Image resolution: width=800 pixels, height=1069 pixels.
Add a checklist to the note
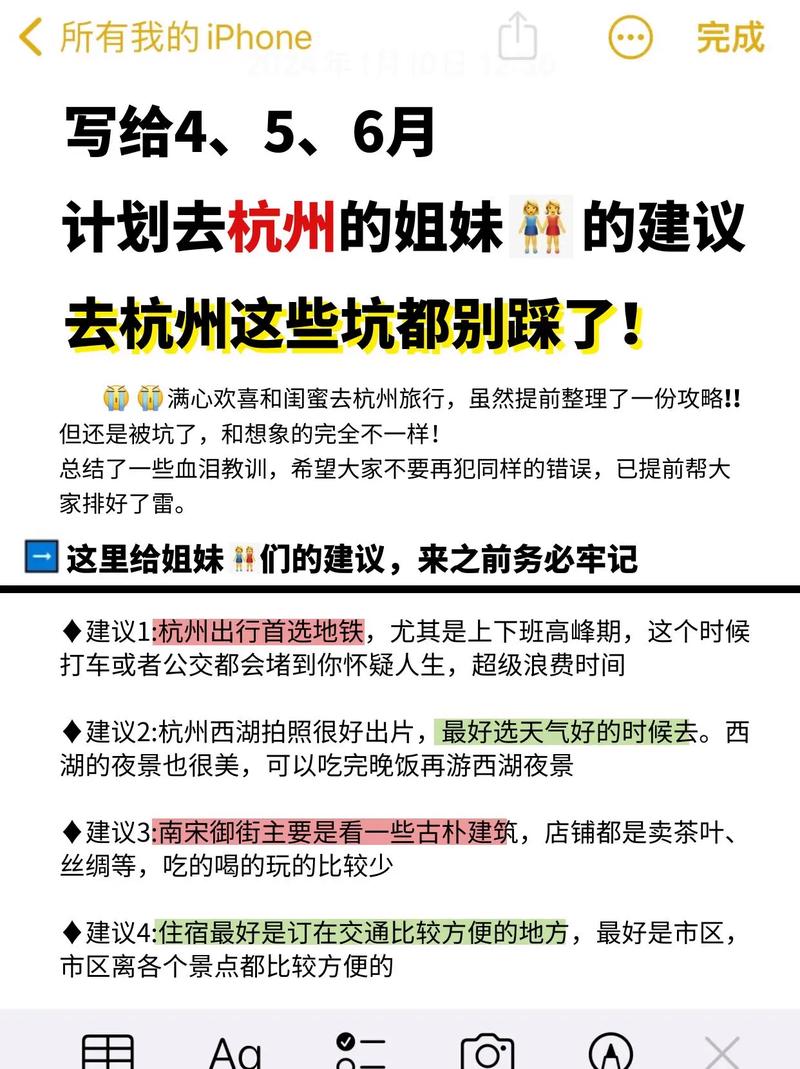coord(360,1050)
